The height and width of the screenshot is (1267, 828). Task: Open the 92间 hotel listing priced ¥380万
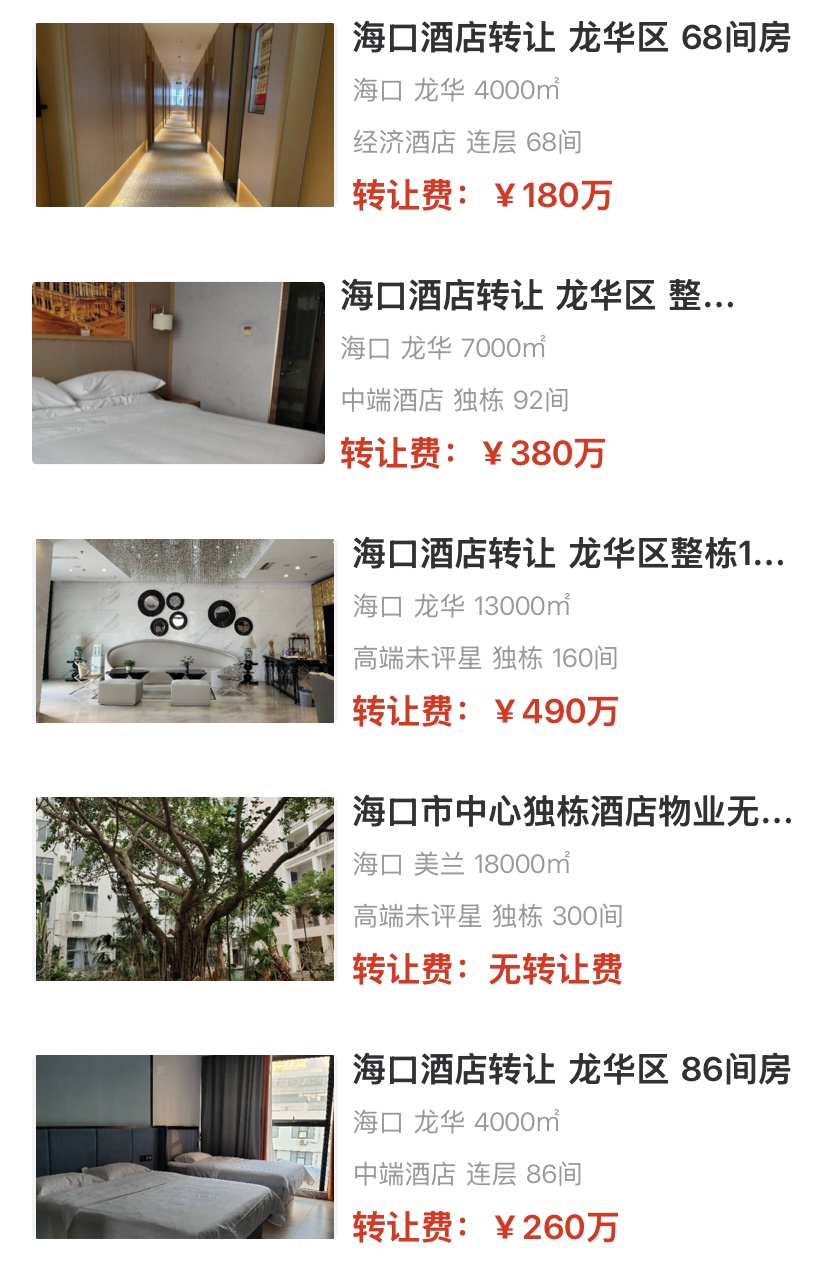pyautogui.click(x=537, y=297)
